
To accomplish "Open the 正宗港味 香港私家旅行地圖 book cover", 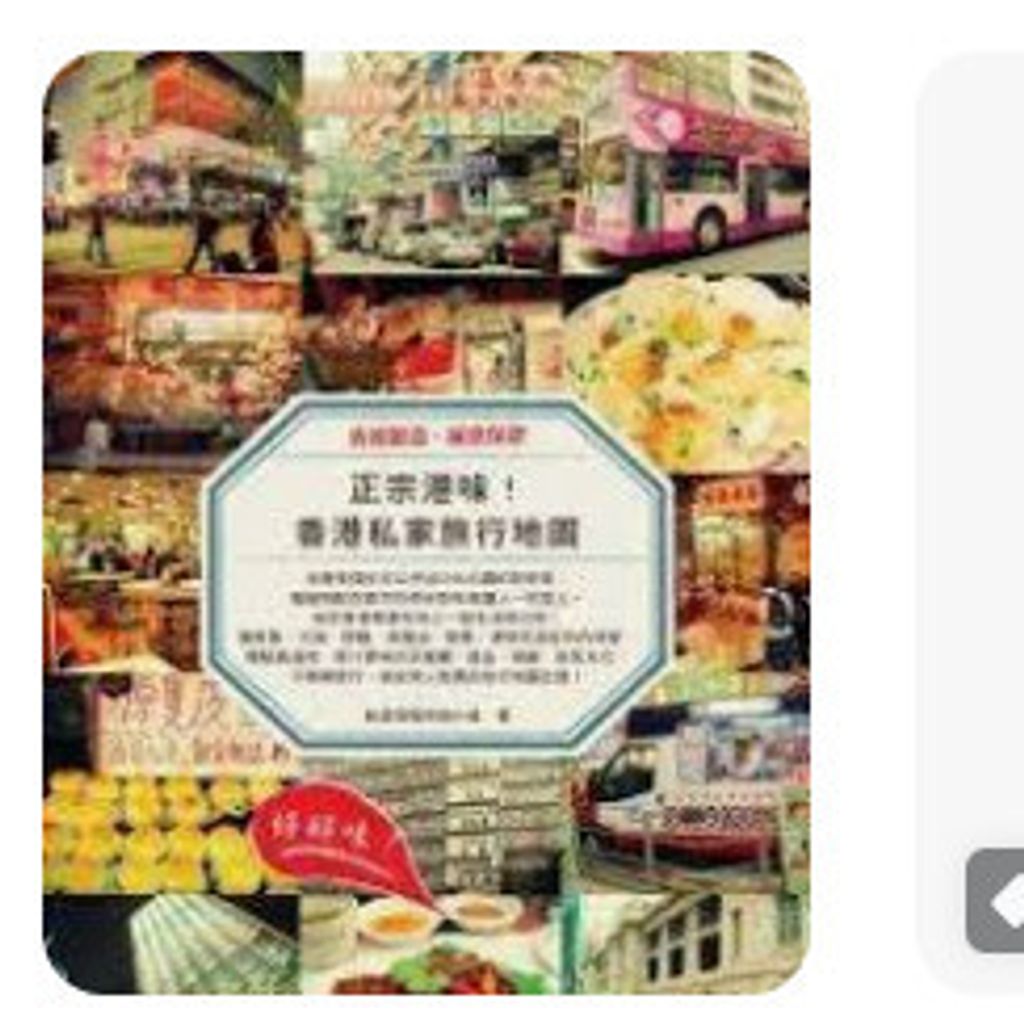I will coord(426,523).
